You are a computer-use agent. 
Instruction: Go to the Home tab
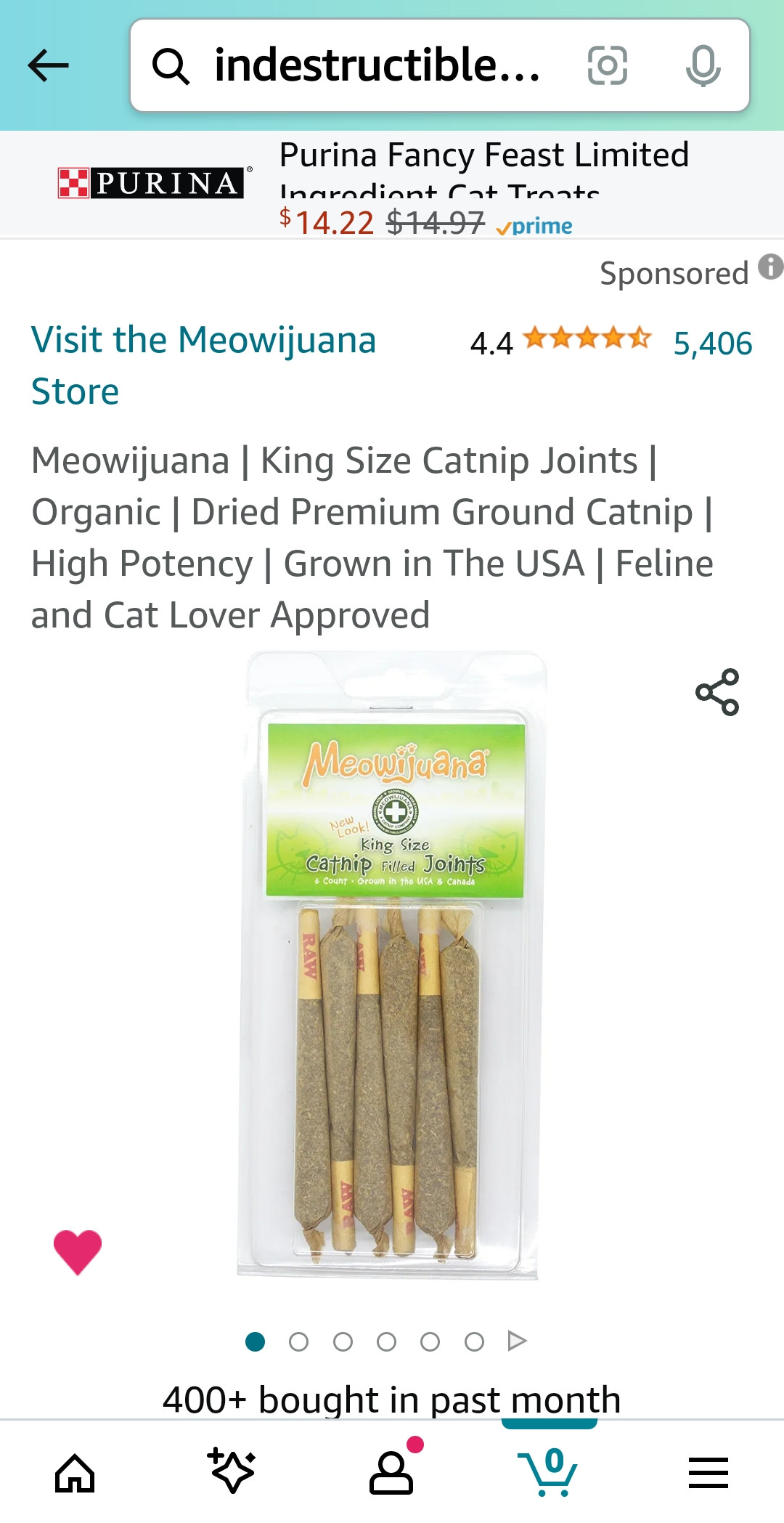pyautogui.click(x=75, y=1473)
